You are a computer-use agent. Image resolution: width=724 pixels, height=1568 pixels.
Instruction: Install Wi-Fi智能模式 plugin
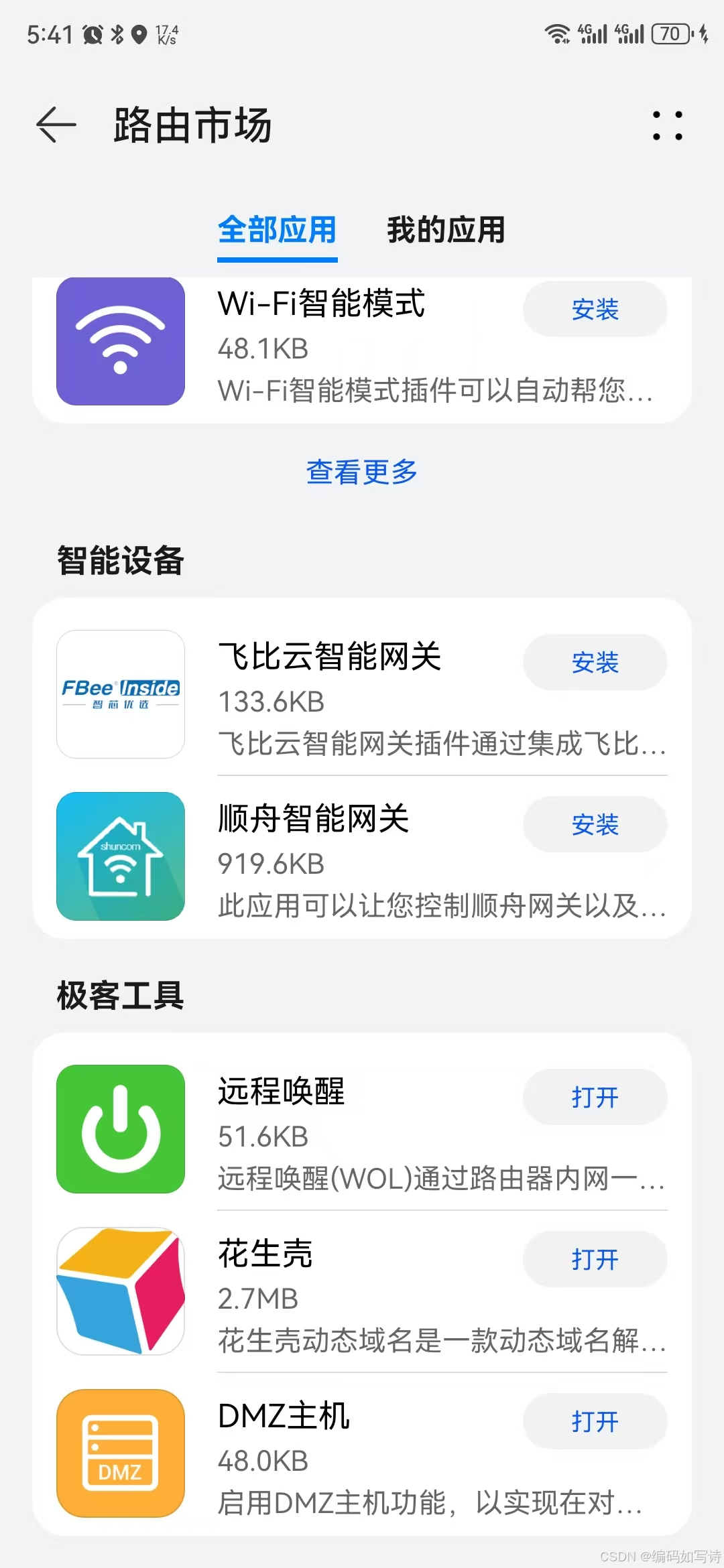click(595, 310)
